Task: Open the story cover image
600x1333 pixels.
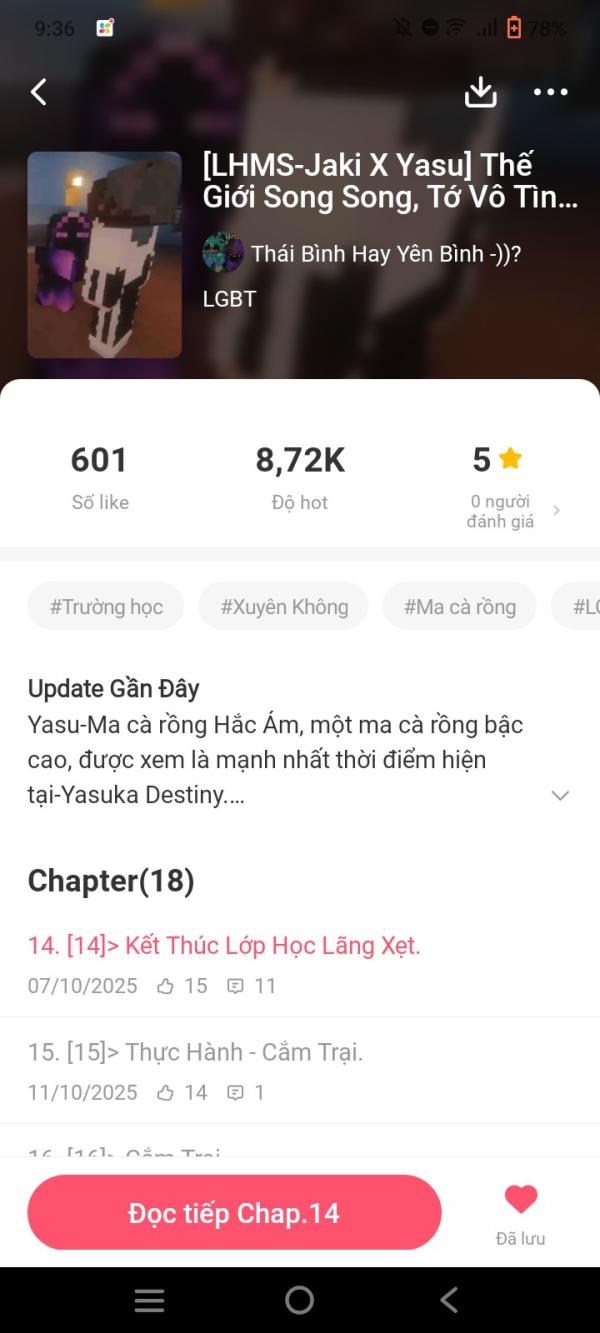Action: (105, 255)
